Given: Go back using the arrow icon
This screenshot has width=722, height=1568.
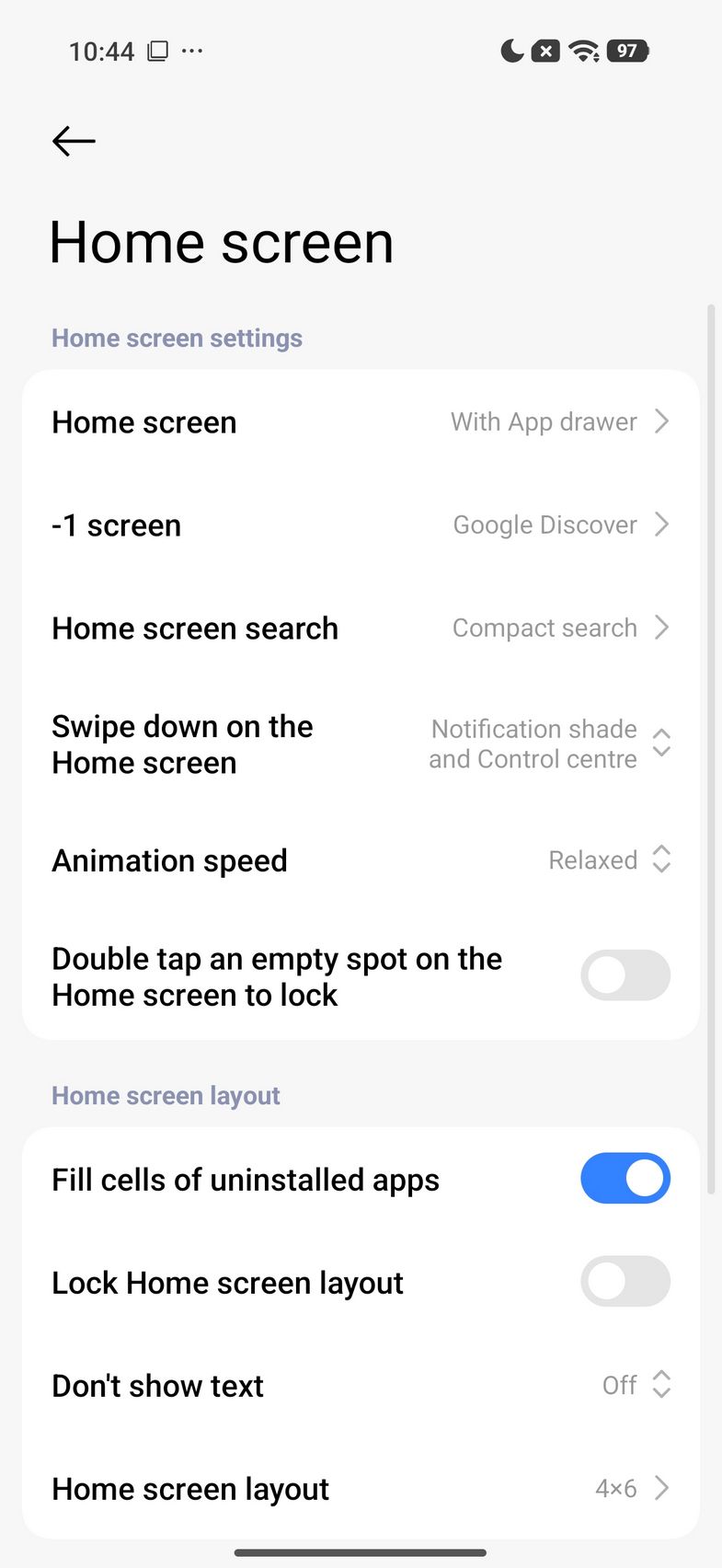Looking at the screenshot, I should click(x=74, y=141).
